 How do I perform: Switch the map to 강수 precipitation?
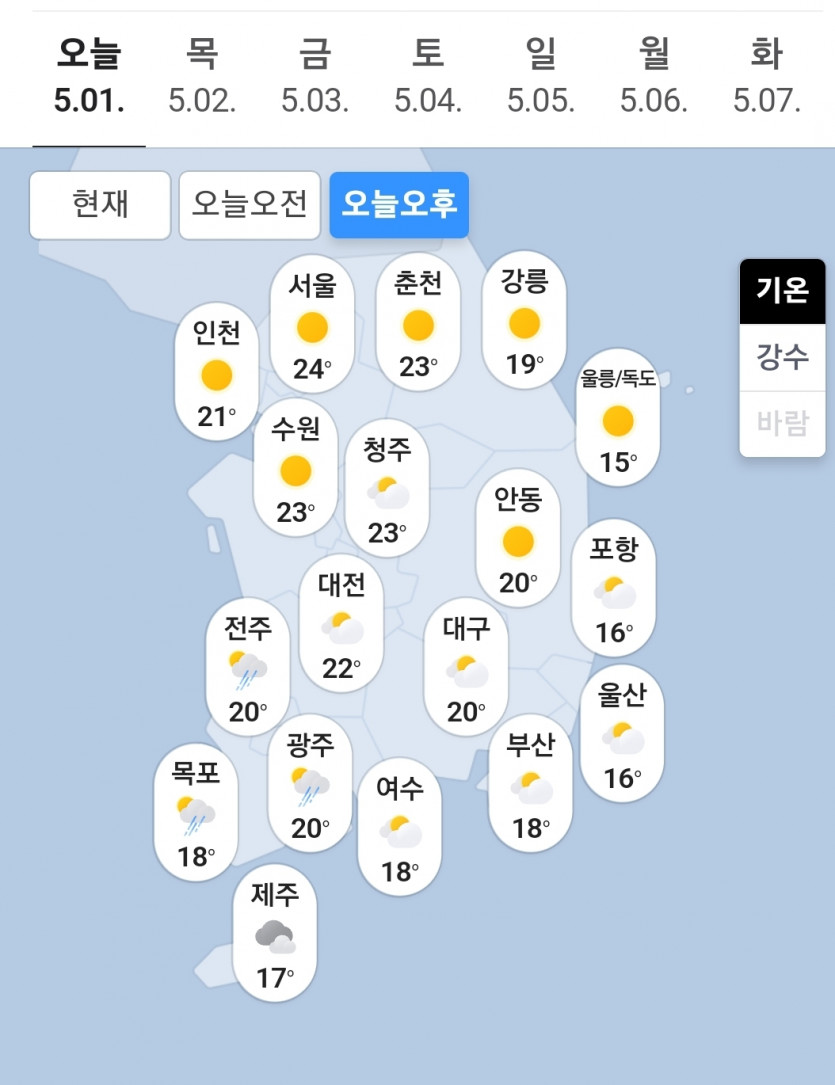coord(782,357)
